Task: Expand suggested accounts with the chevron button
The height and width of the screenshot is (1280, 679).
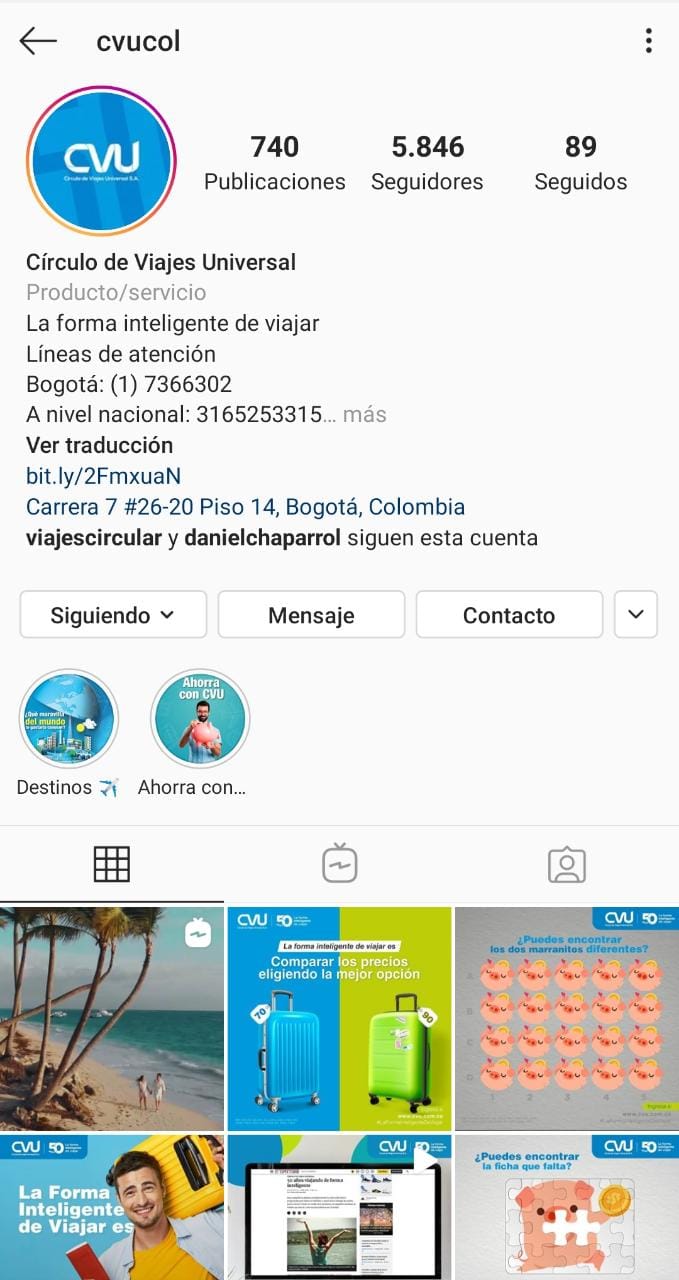Action: click(636, 615)
